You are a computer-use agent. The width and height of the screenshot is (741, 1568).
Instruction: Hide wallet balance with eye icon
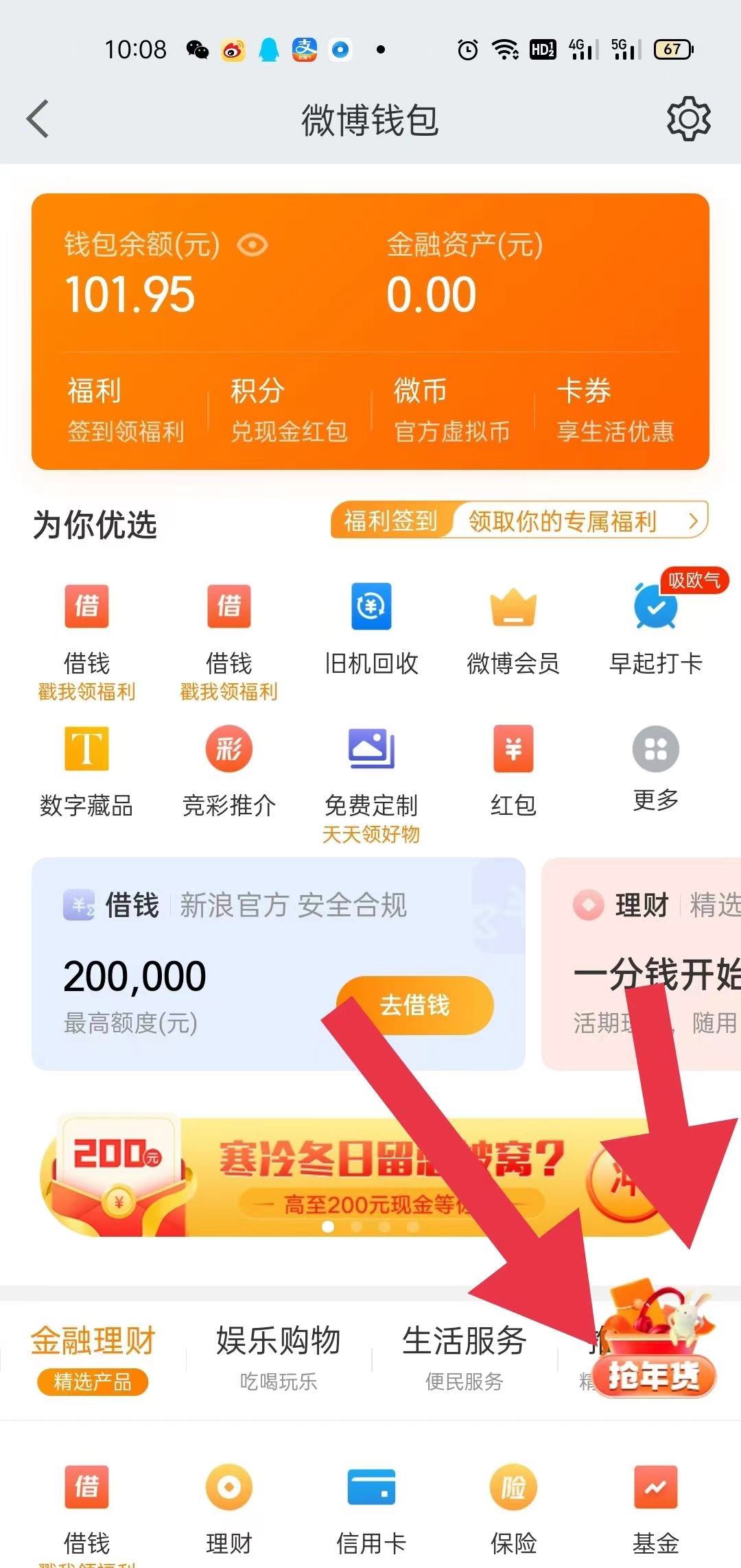[252, 245]
